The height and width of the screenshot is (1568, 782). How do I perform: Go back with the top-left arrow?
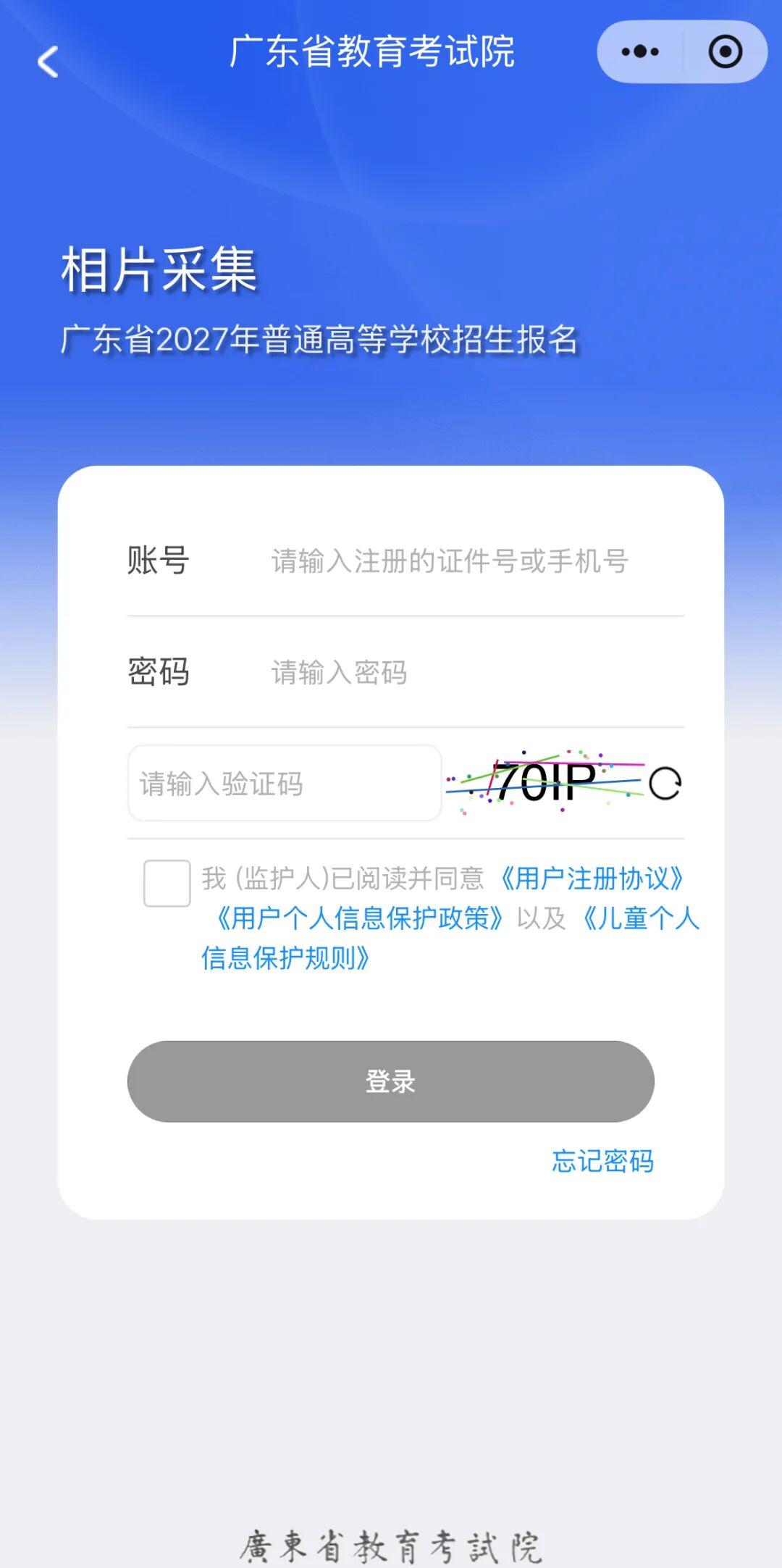point(48,62)
